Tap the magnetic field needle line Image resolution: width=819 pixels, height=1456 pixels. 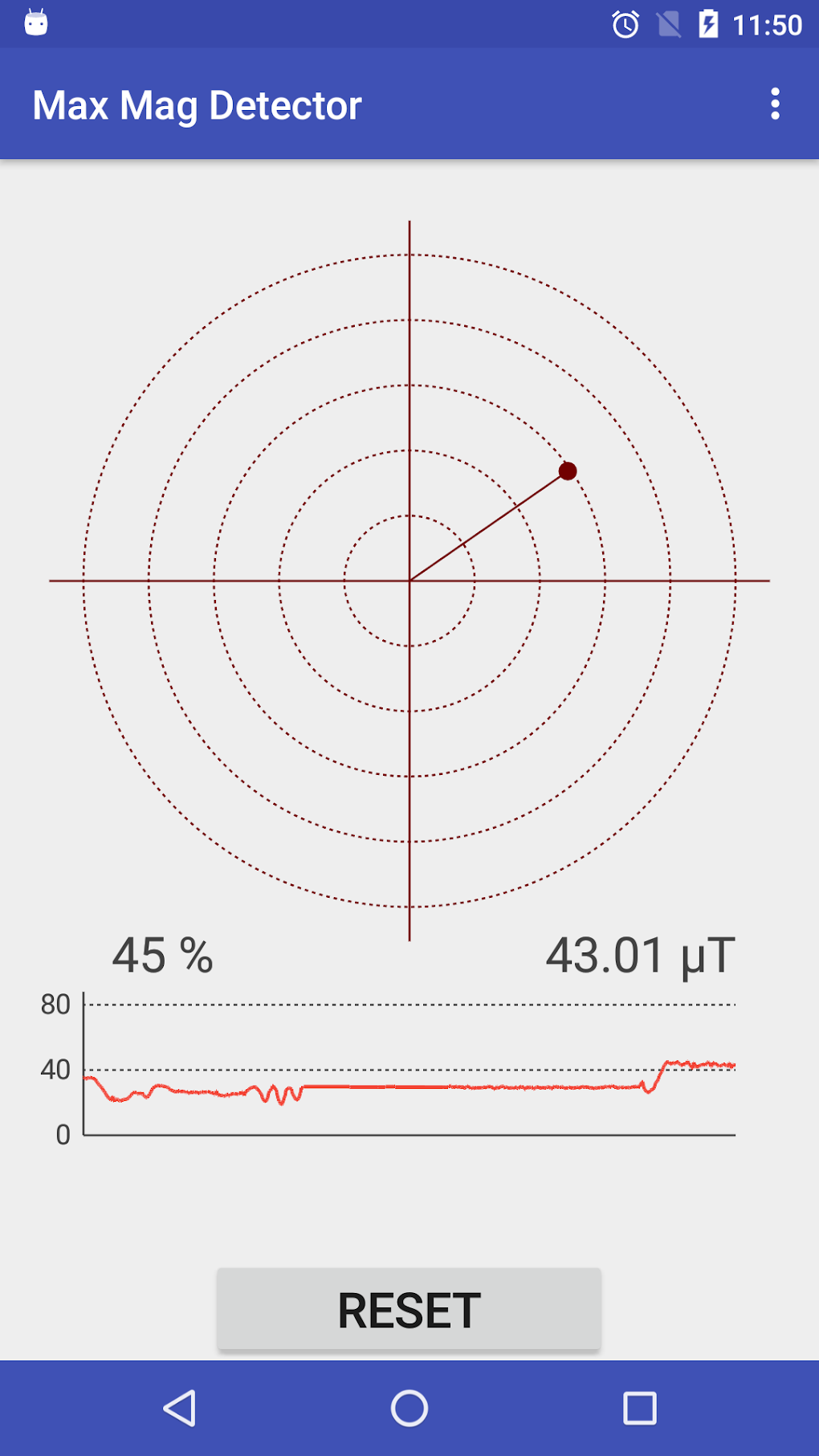coord(490,524)
